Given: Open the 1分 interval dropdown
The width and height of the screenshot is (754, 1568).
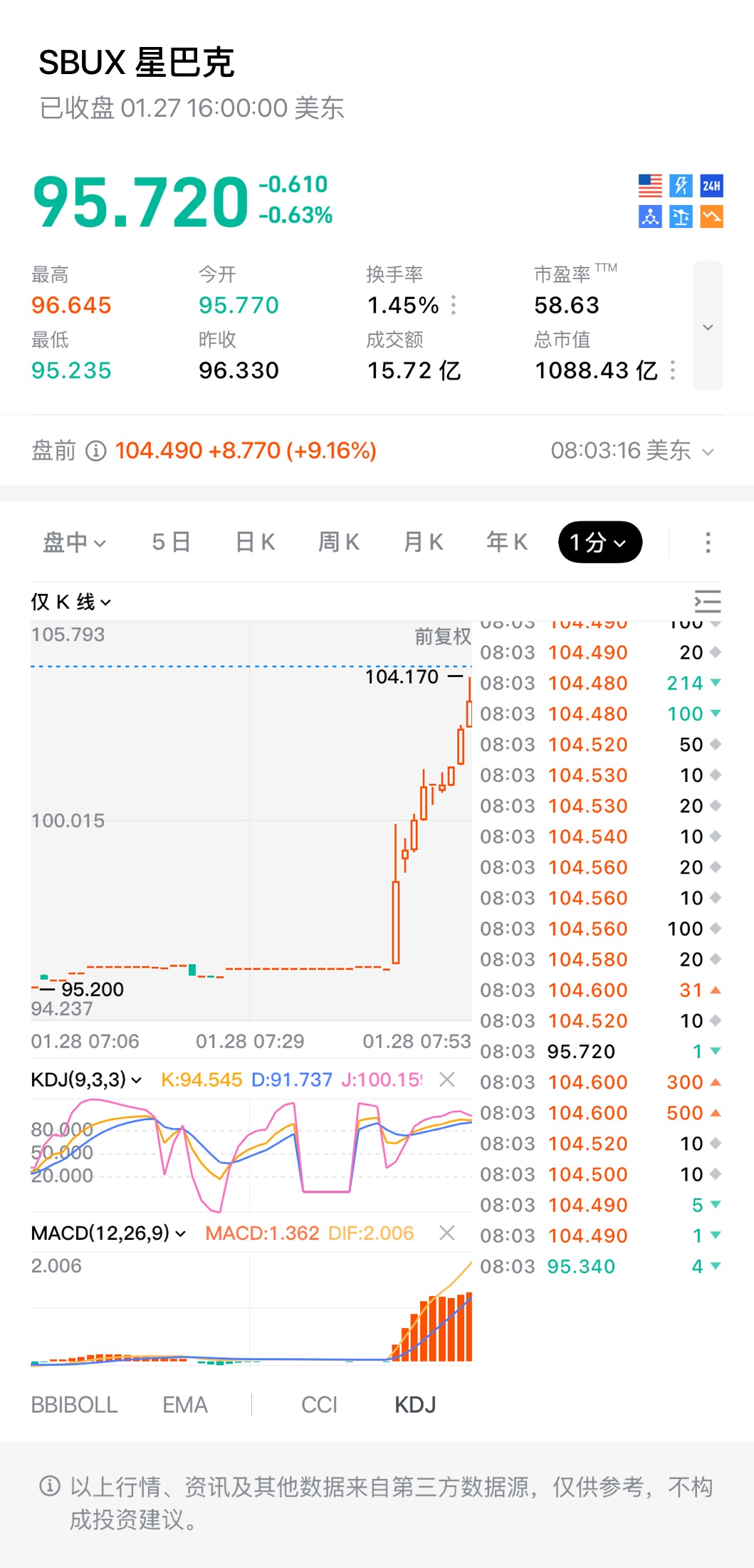Looking at the screenshot, I should click(599, 543).
